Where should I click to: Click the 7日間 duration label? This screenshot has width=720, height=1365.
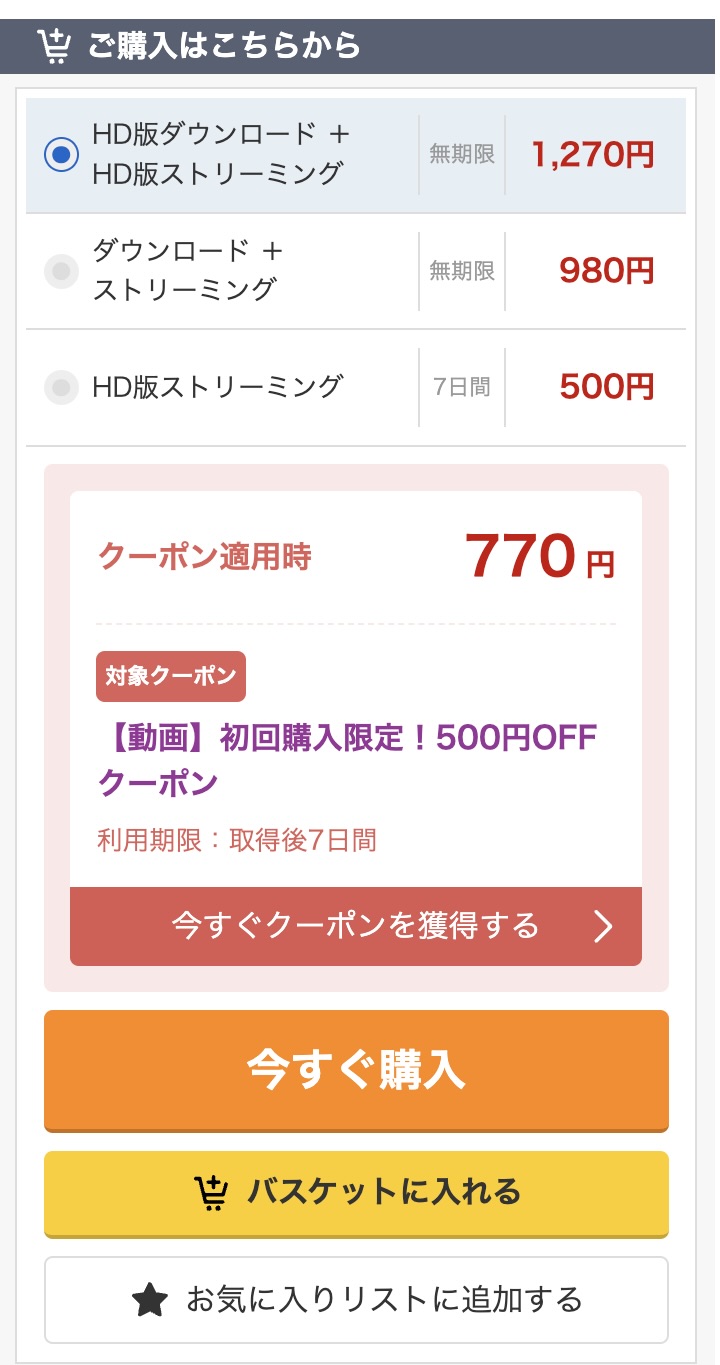click(x=465, y=387)
